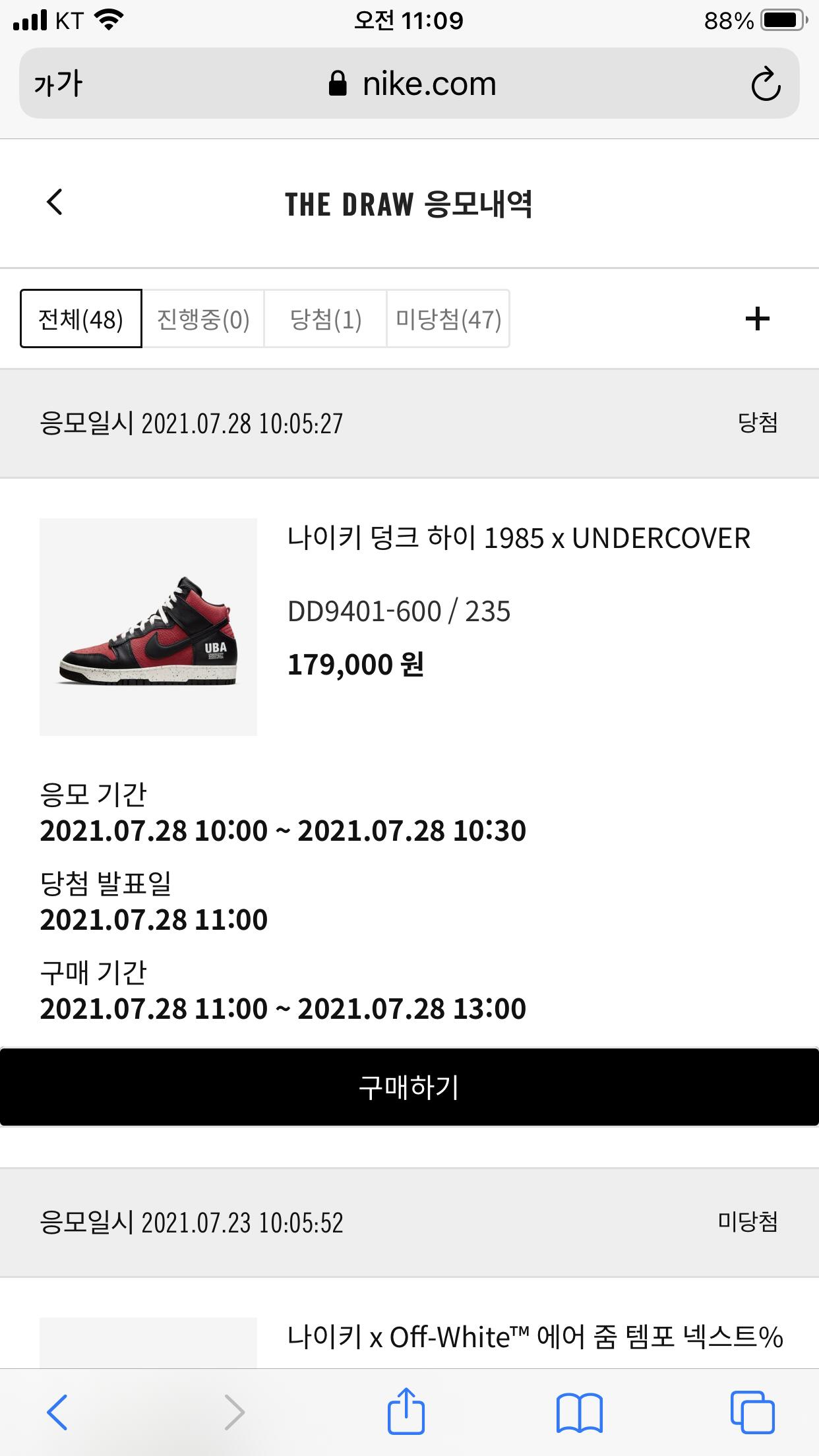Open the 가가 text size menu
Viewport: 819px width, 1456px height.
[58, 84]
